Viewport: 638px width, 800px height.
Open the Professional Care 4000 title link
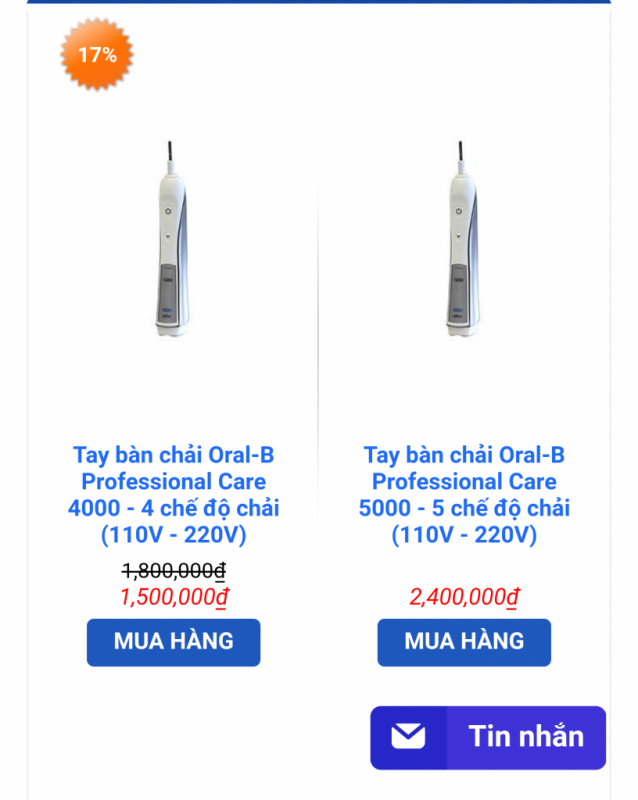click(x=173, y=495)
